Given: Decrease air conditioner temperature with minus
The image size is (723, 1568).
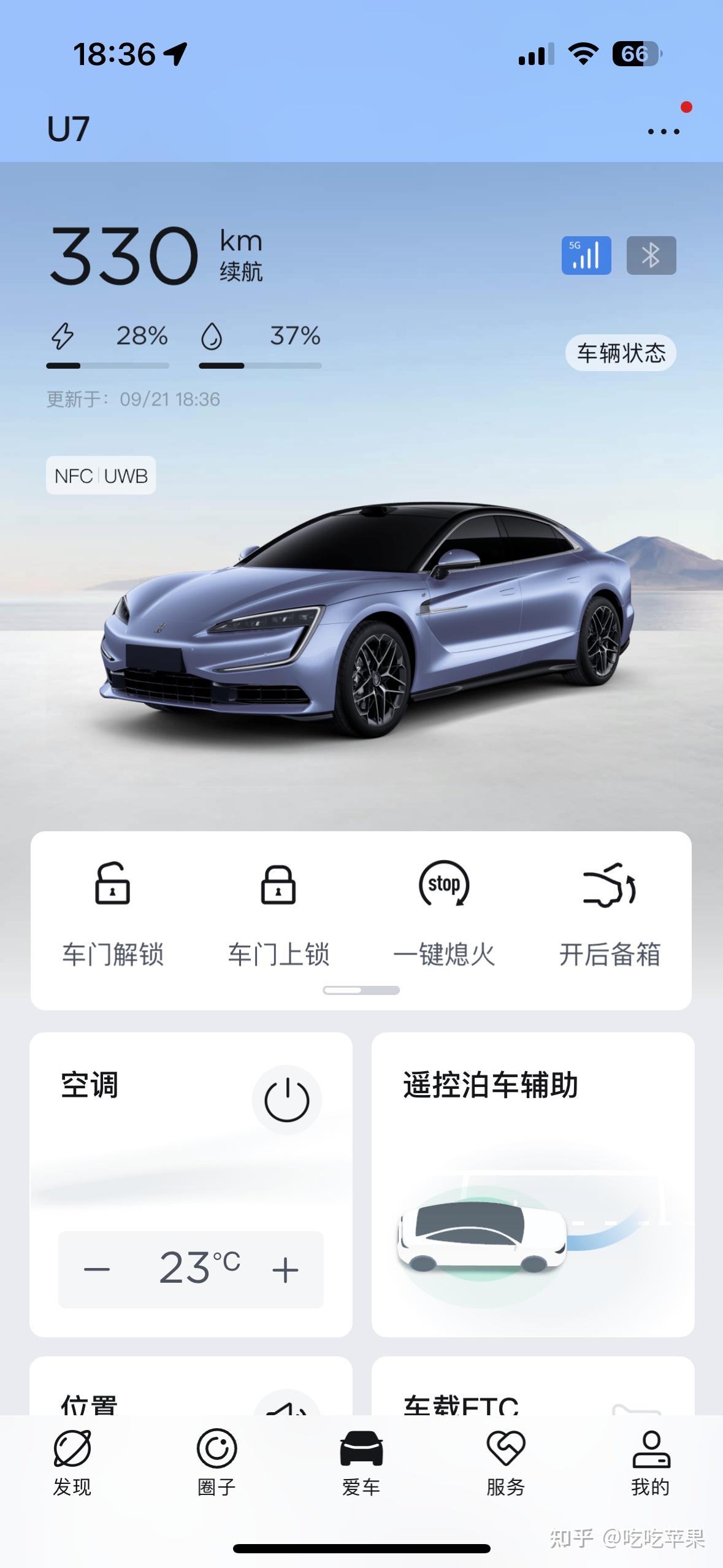Looking at the screenshot, I should click(97, 1269).
